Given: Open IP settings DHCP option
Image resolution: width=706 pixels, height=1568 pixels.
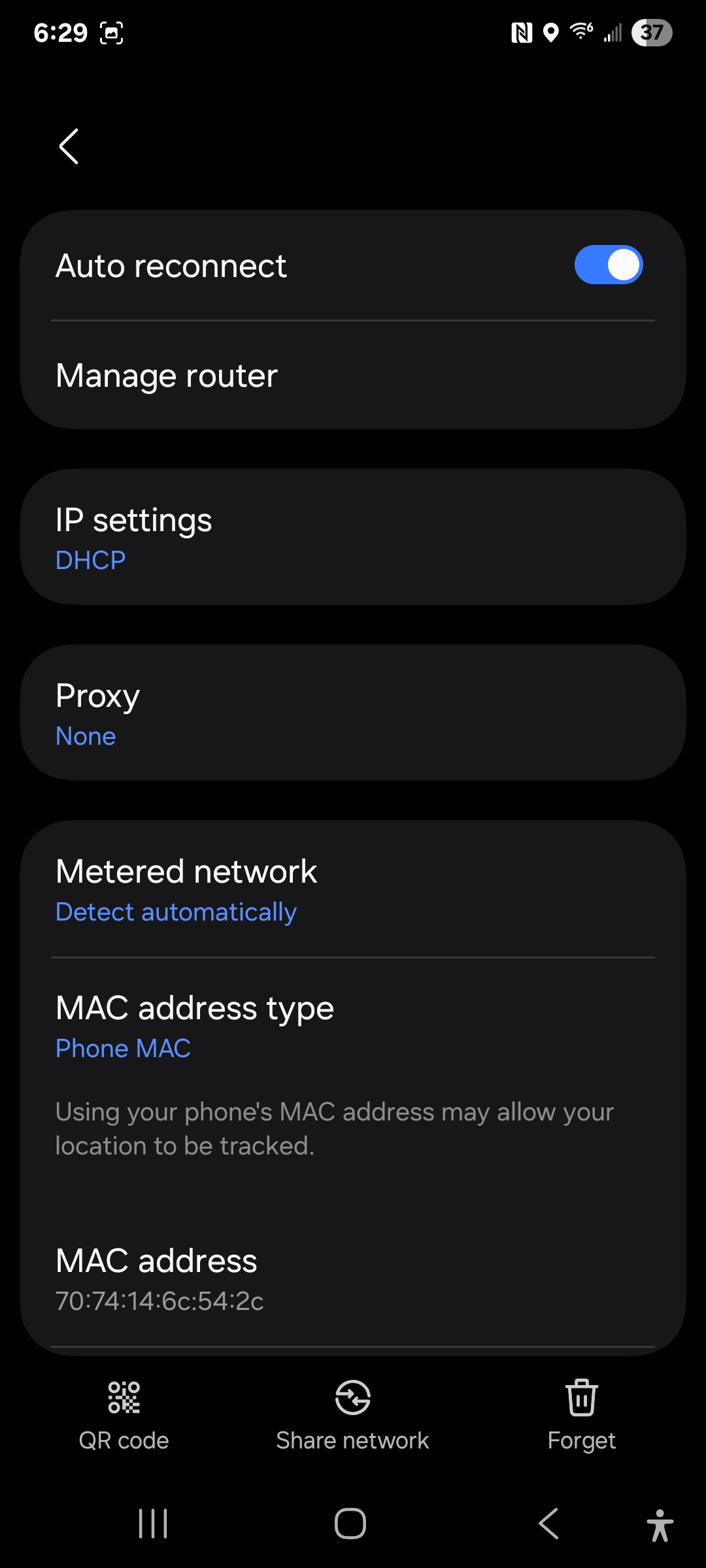Looking at the screenshot, I should [353, 537].
